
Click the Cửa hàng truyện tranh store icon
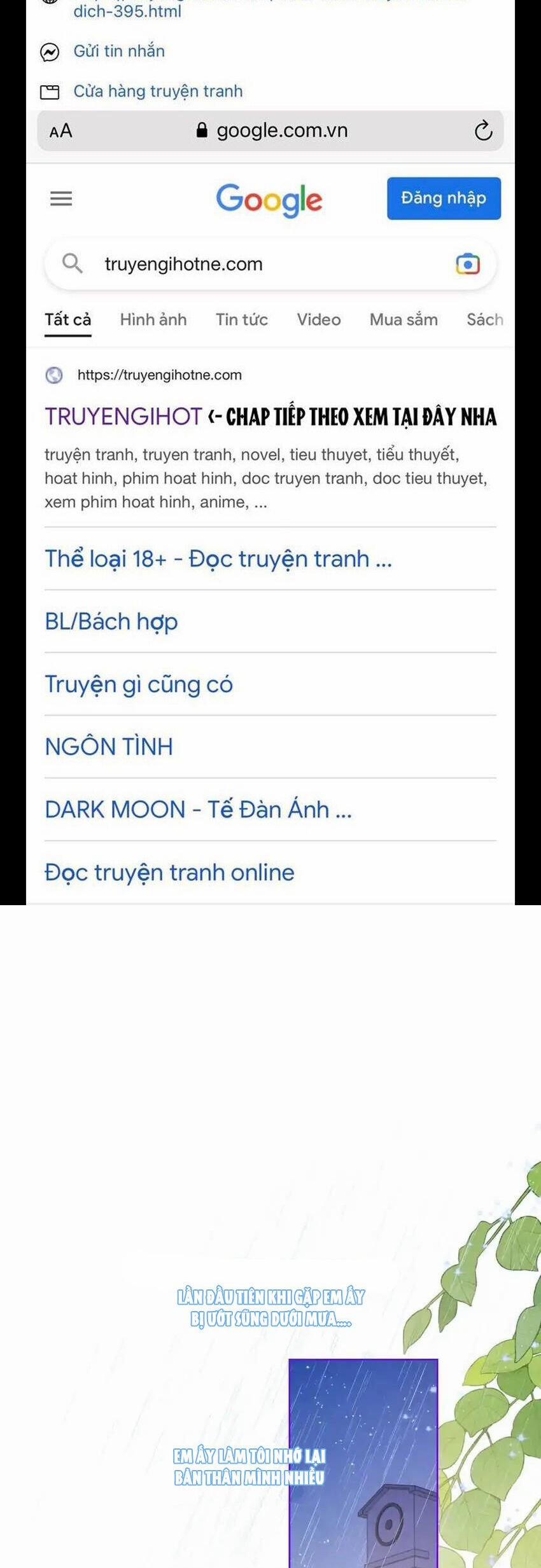coord(48,90)
